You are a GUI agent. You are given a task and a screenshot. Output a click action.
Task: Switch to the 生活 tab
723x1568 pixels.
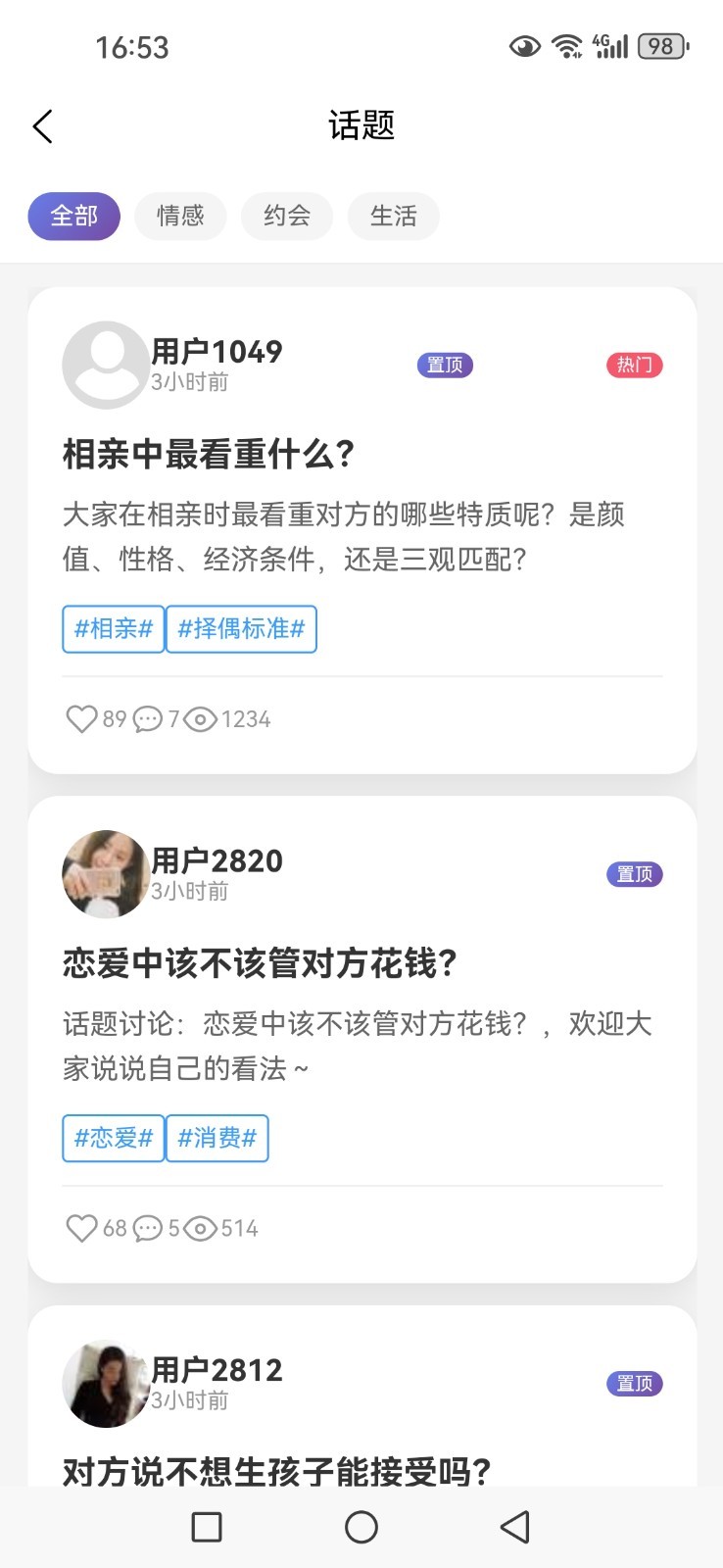393,216
